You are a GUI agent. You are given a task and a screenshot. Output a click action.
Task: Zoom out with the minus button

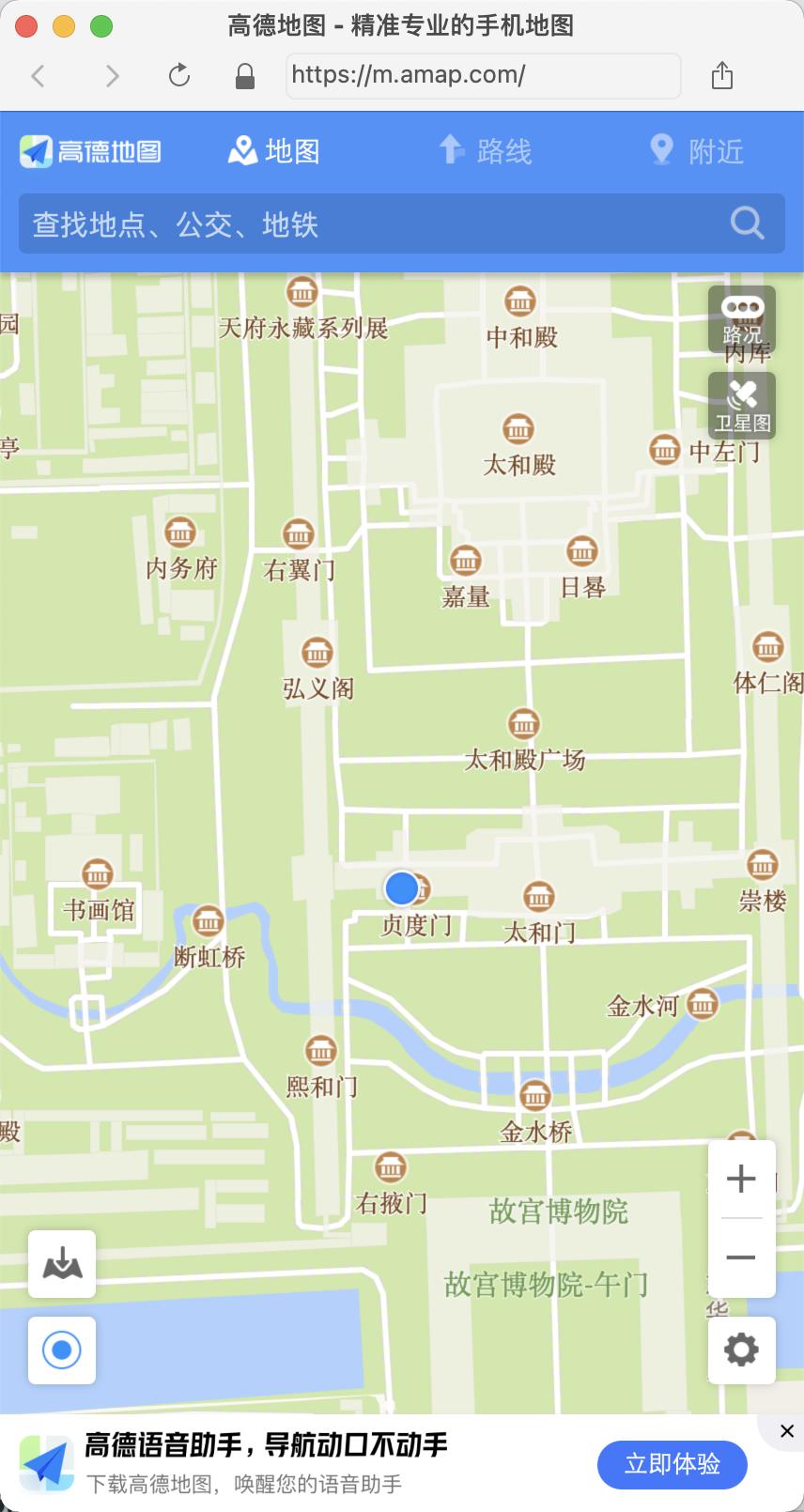tap(741, 1257)
